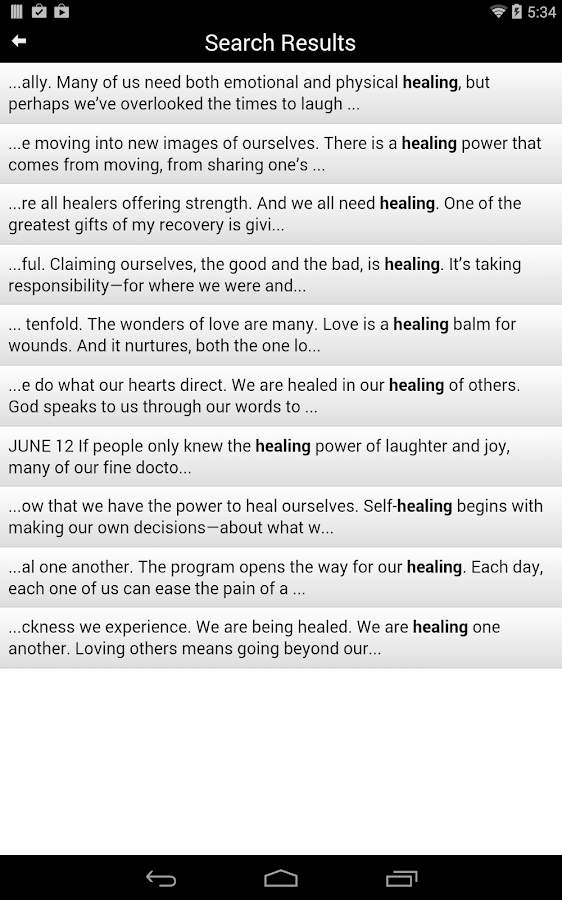Open result 'Love is a healing balm'

pos(281,335)
